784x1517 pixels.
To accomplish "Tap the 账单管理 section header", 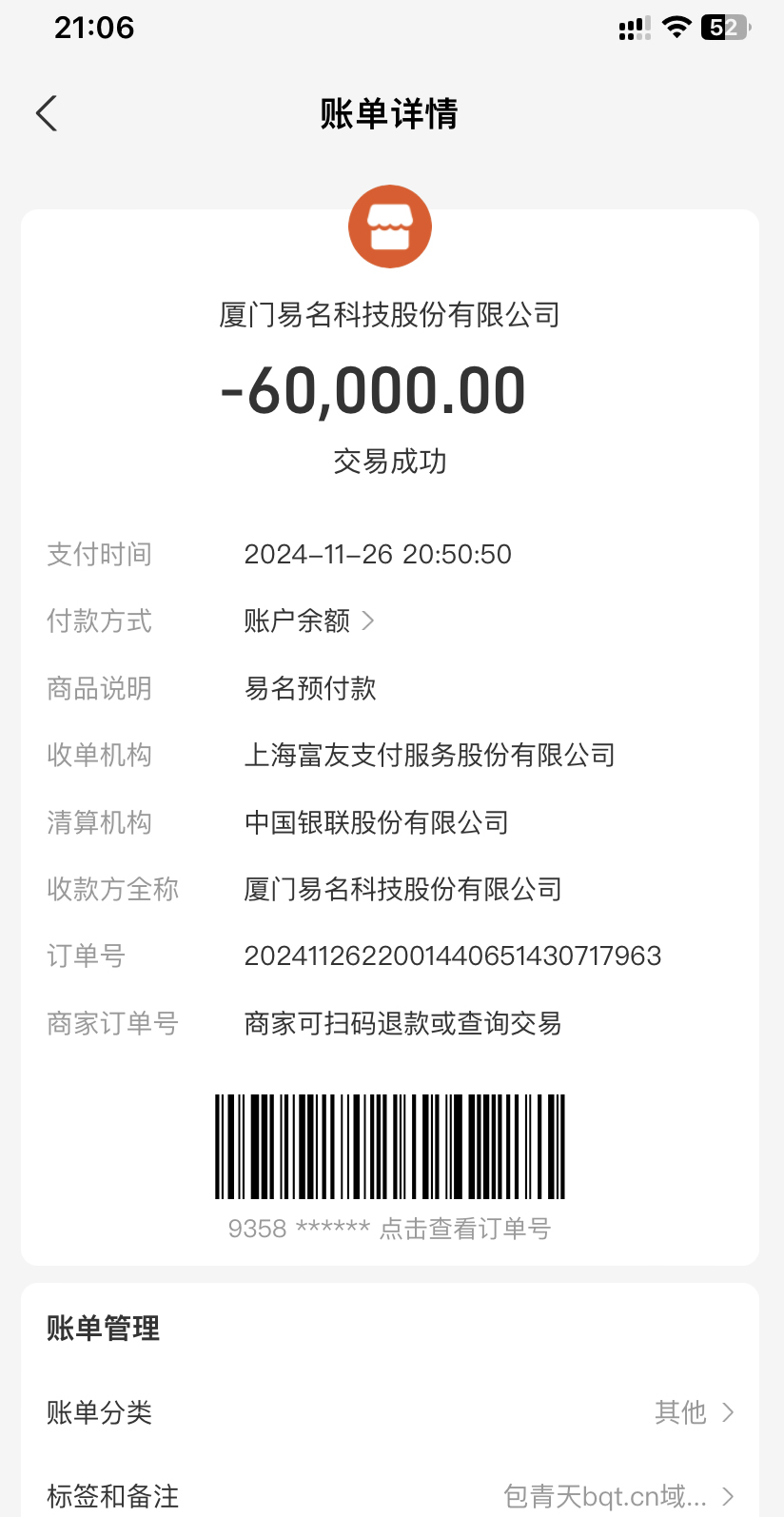I will (104, 1328).
